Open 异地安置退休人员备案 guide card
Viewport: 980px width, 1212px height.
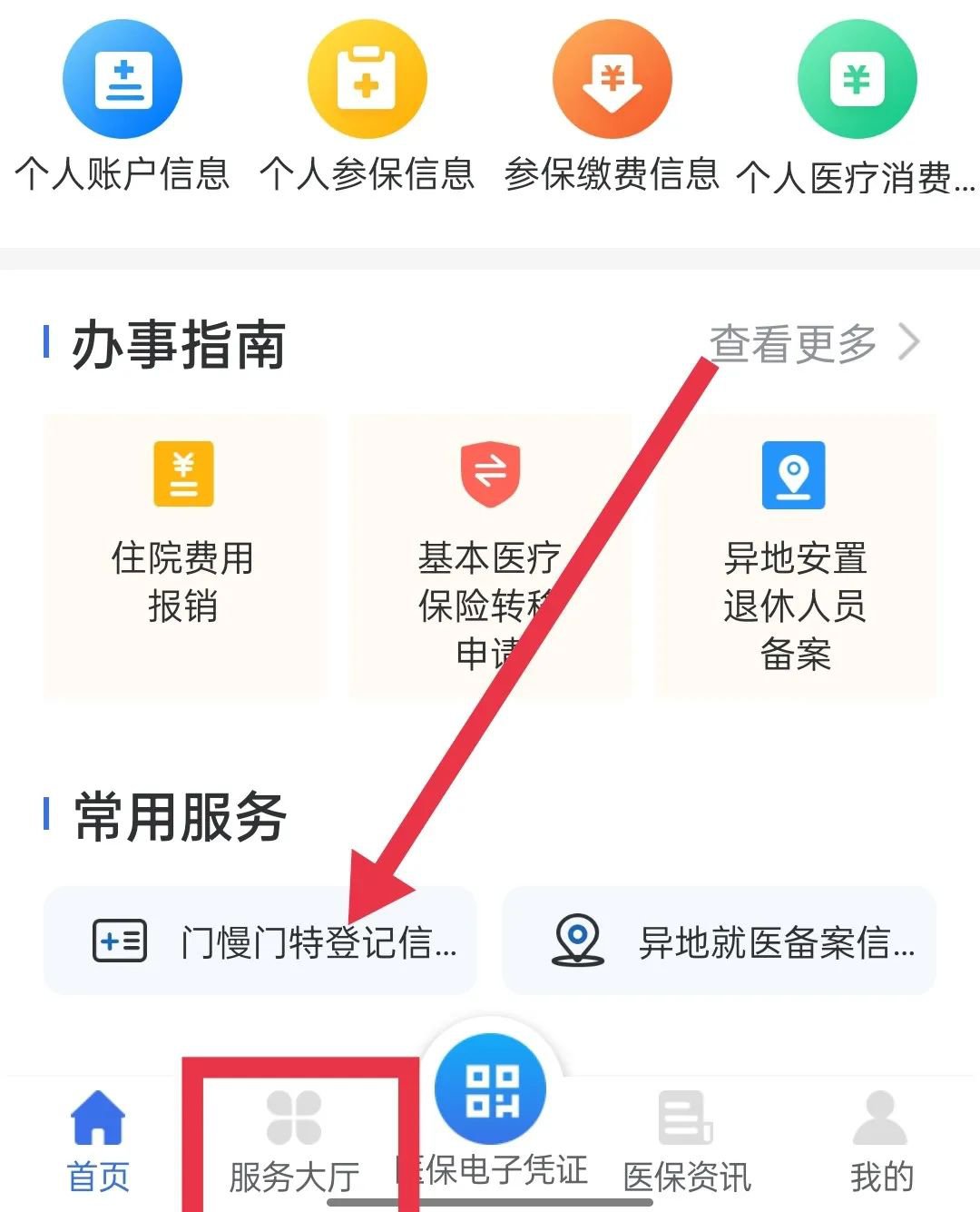point(795,556)
